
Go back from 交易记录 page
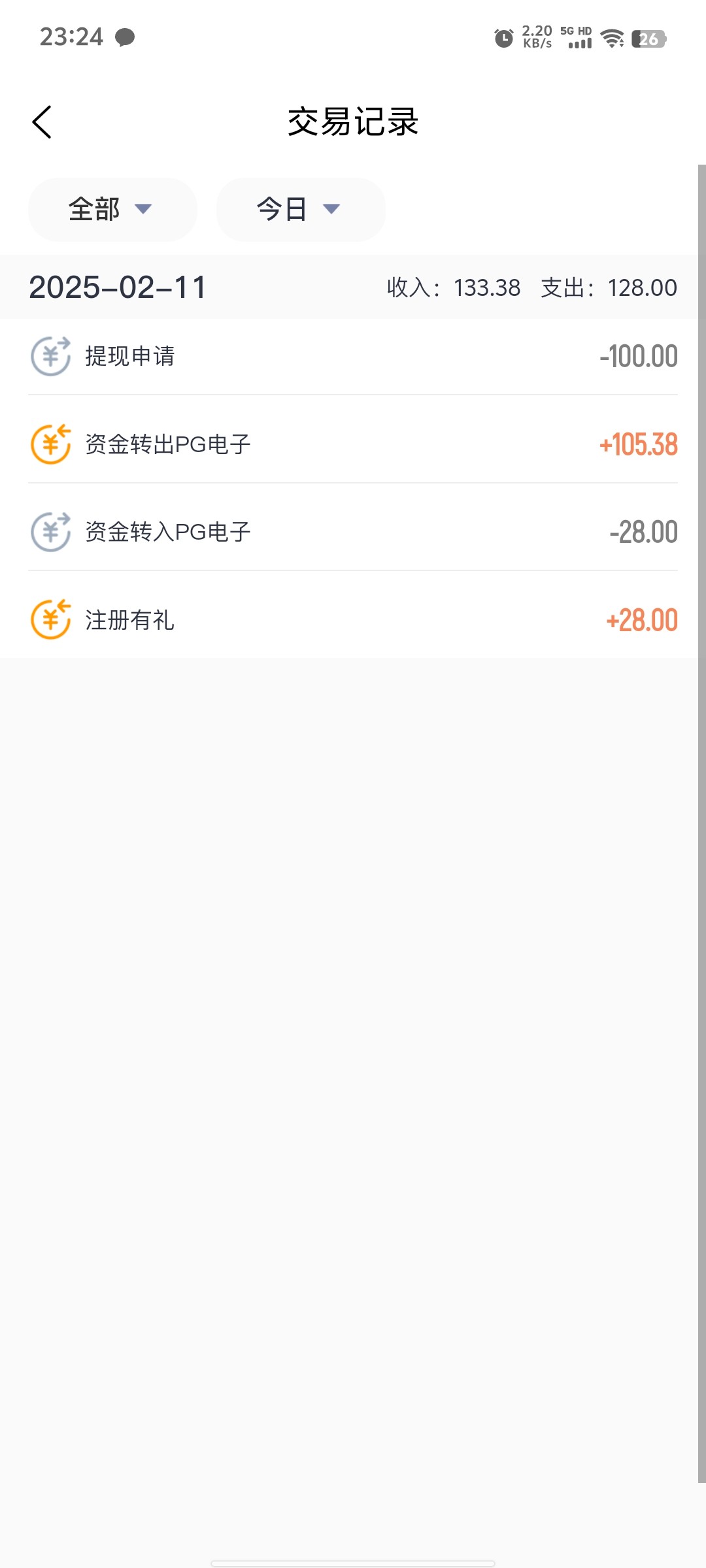point(42,122)
